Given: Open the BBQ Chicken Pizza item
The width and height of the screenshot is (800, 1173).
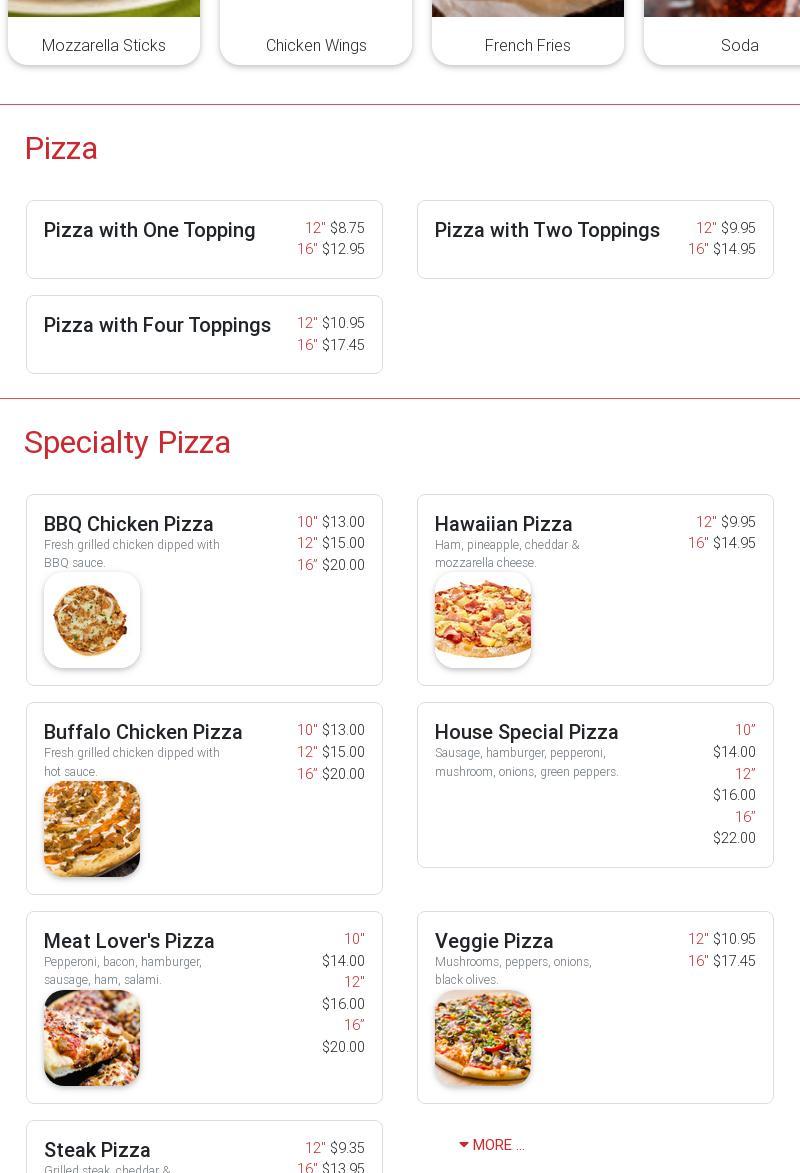Looking at the screenshot, I should [x=129, y=524].
